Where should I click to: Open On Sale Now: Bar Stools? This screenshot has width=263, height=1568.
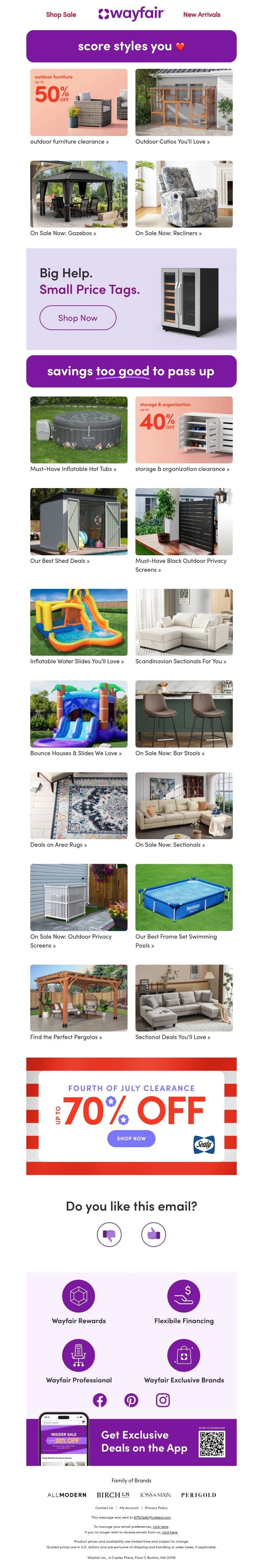pos(183,714)
